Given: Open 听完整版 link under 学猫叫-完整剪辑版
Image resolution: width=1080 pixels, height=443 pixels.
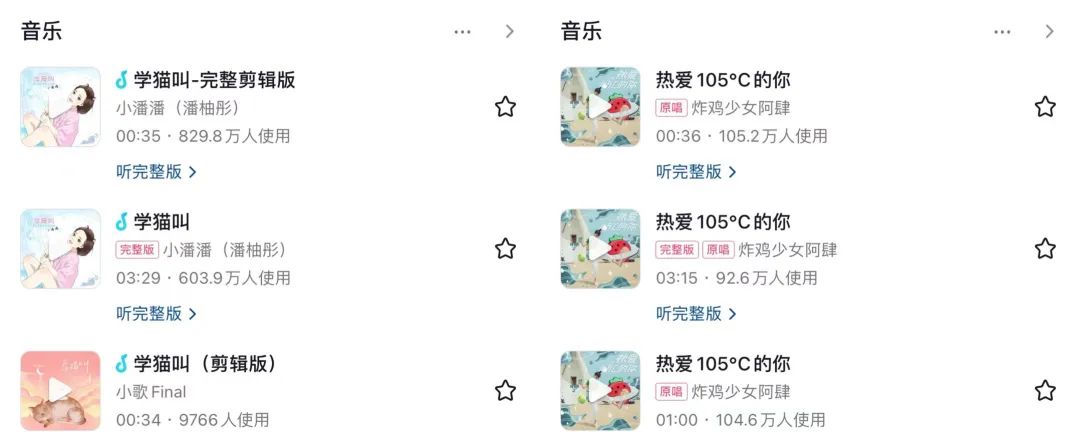Looking at the screenshot, I should [x=156, y=172].
